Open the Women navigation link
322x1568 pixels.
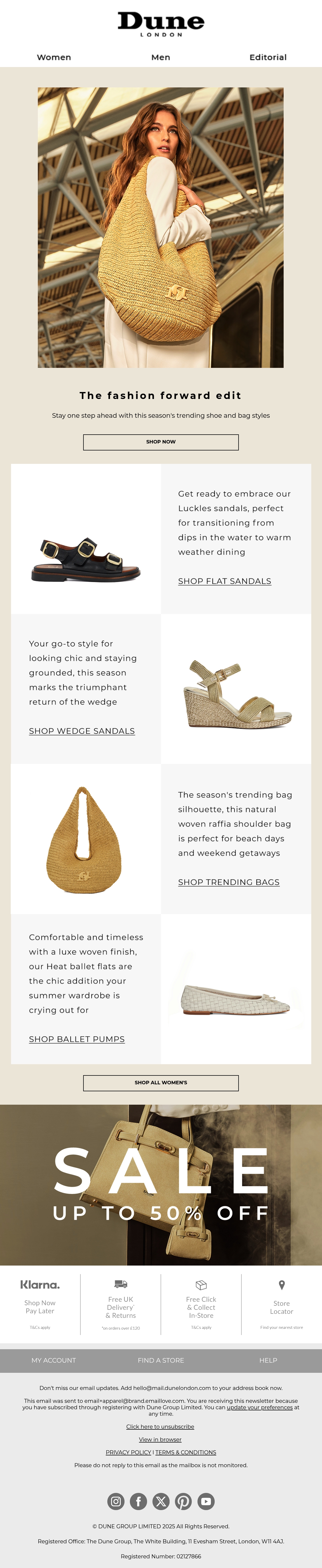(54, 57)
